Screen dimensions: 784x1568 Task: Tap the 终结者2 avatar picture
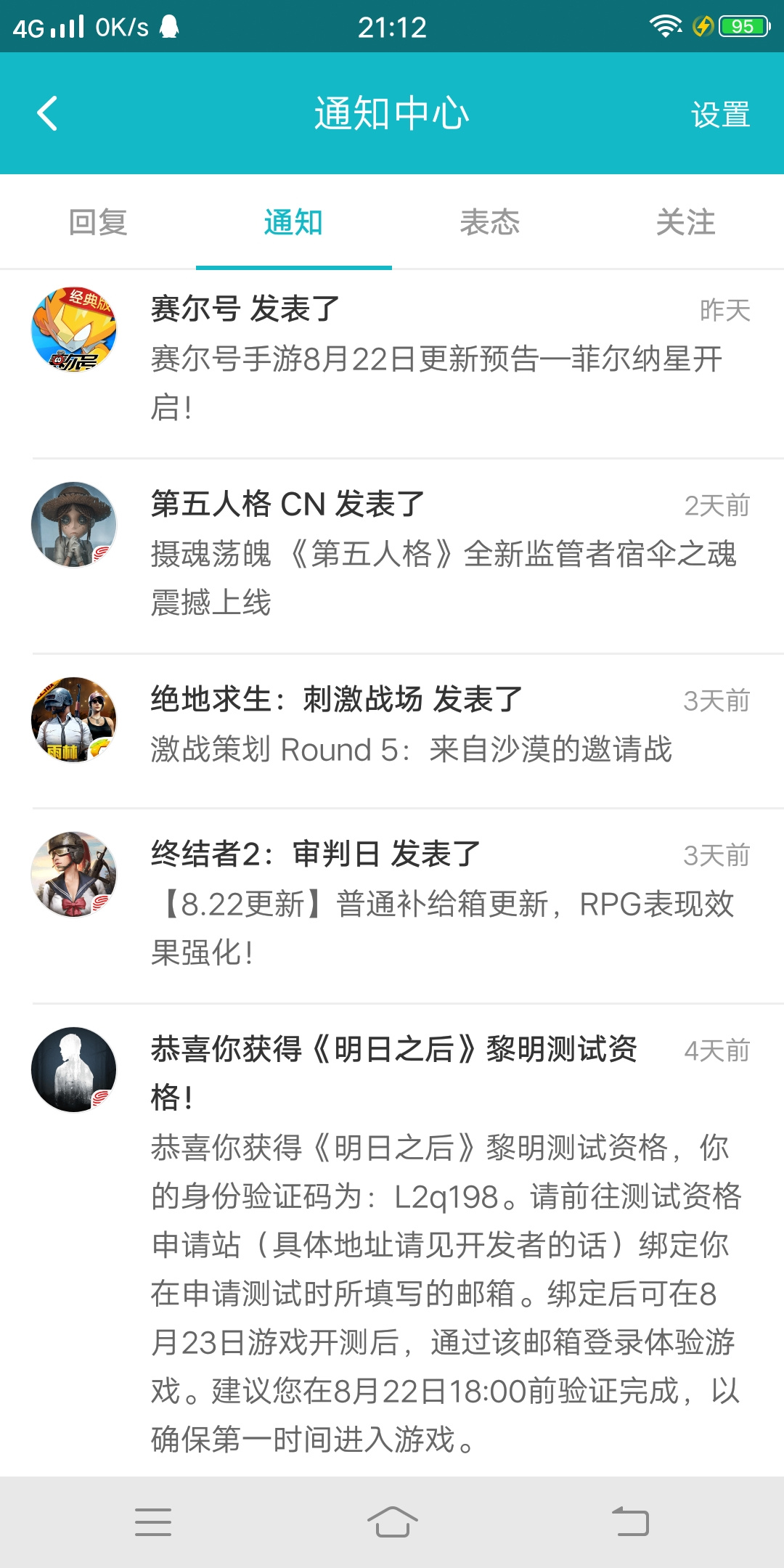(x=74, y=875)
